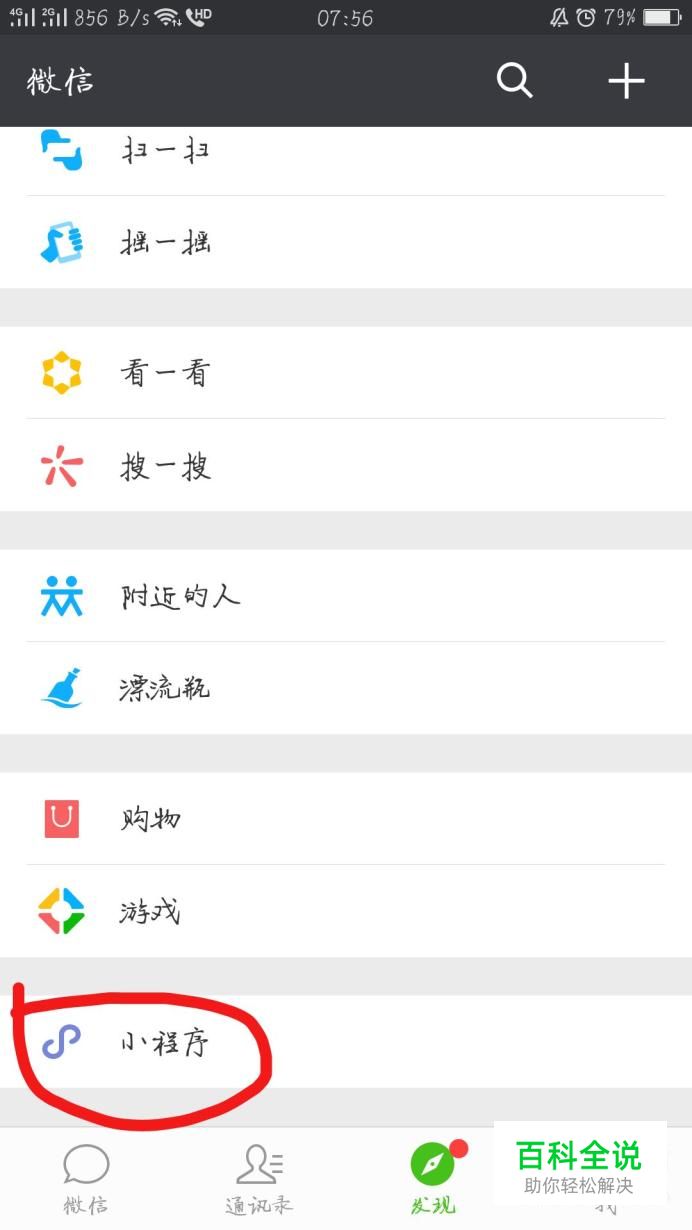Open 漂流瓶 drift bottle
The height and width of the screenshot is (1230, 692).
coord(346,688)
